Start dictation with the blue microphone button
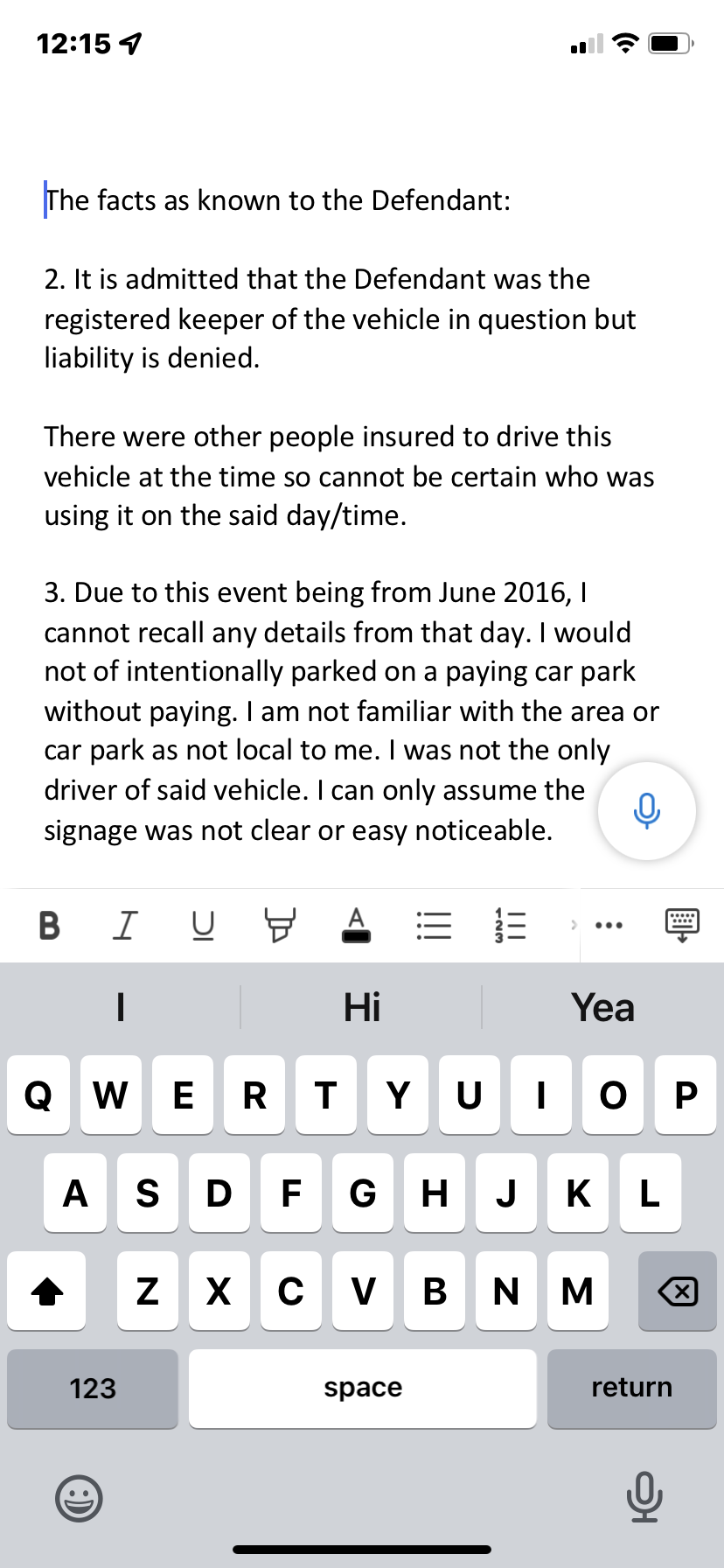724x1568 pixels. click(x=646, y=811)
